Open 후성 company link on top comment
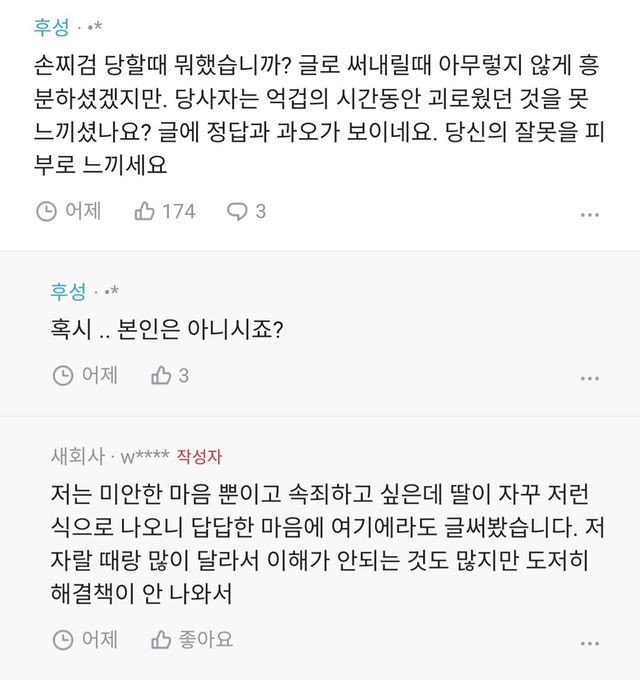 click(52, 27)
